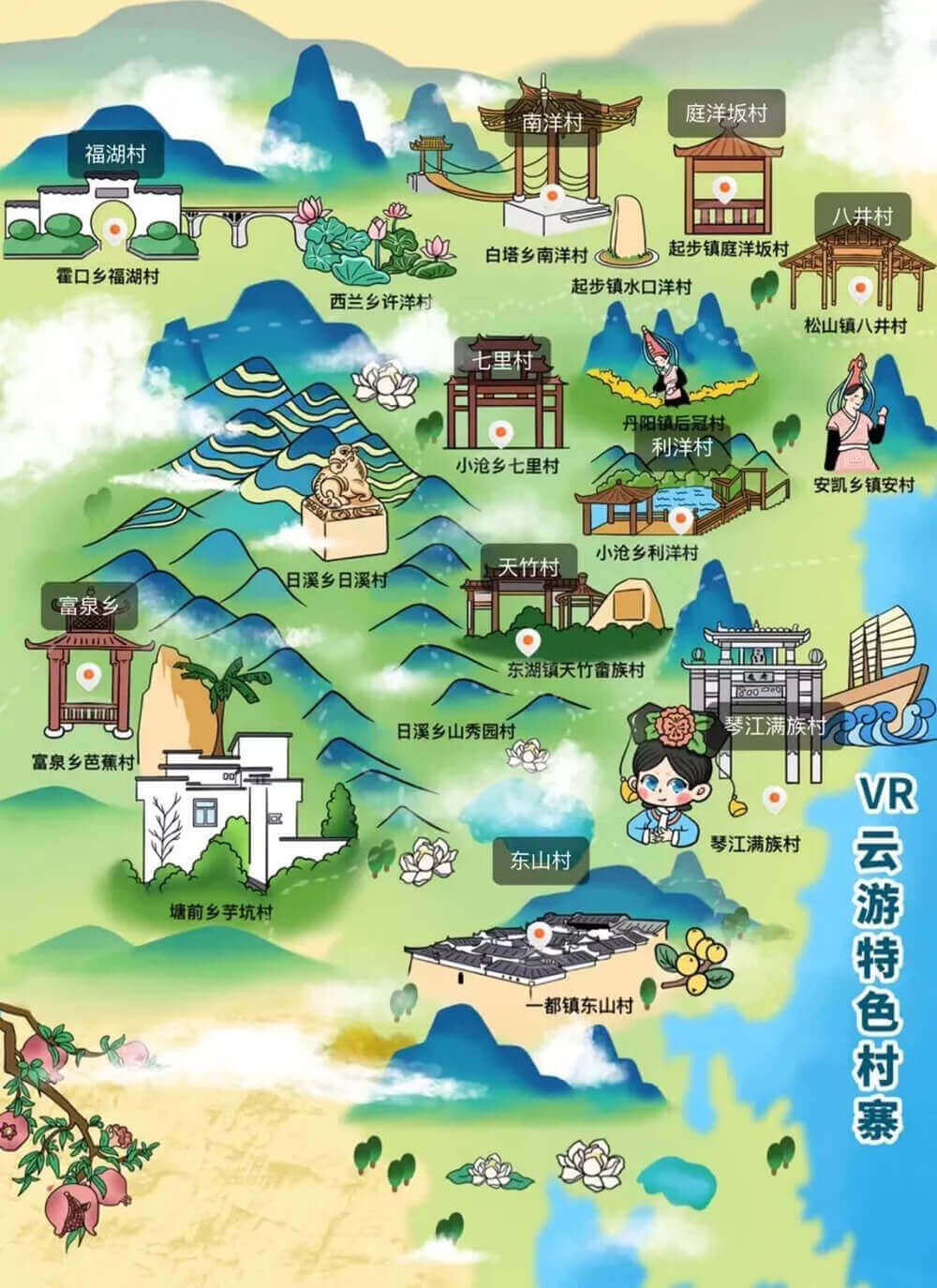937x1288 pixels.
Task: Tap the 八井村 hotspot label
Action: click(x=863, y=216)
